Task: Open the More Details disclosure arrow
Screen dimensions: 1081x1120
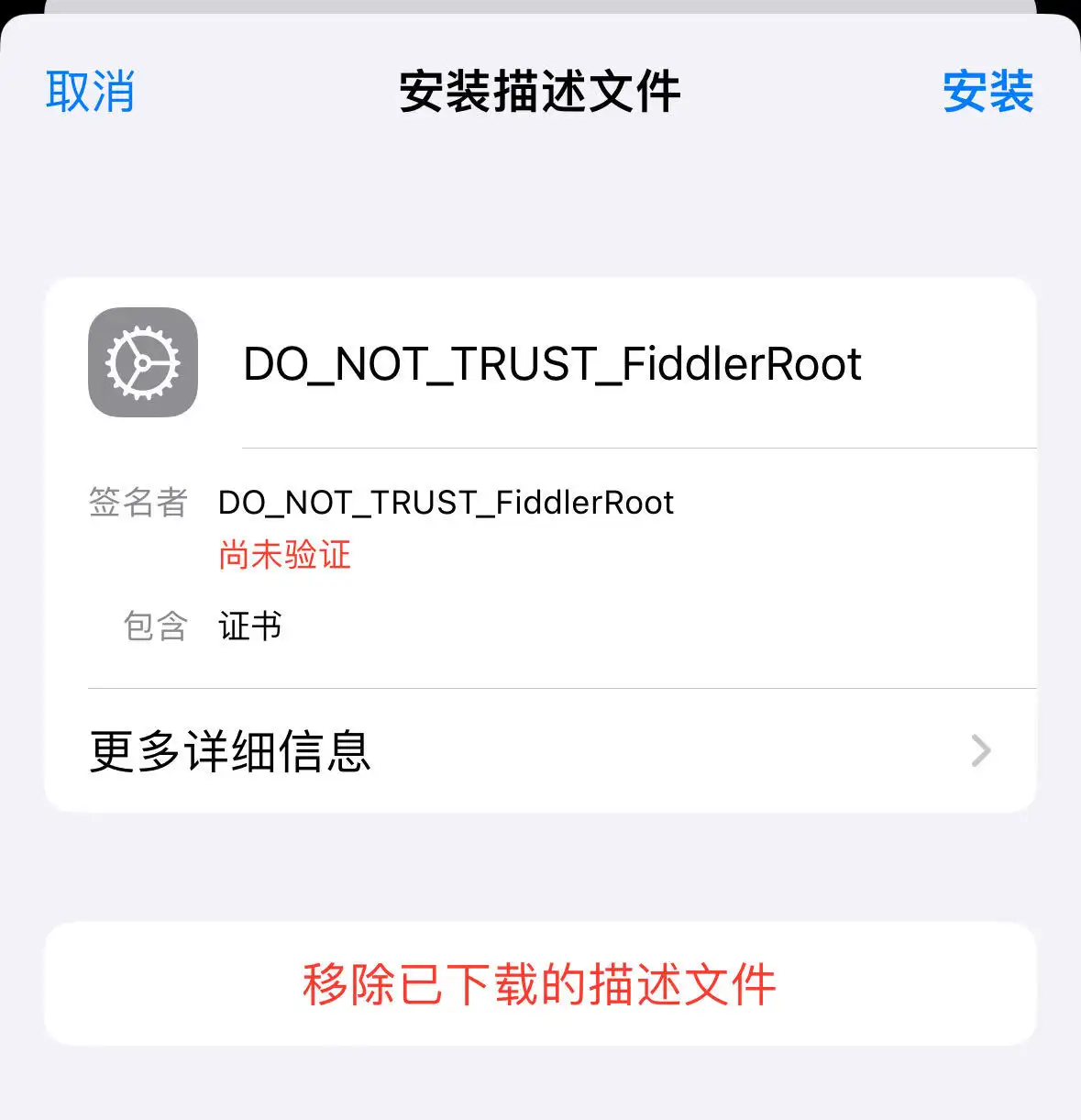Action: point(981,751)
